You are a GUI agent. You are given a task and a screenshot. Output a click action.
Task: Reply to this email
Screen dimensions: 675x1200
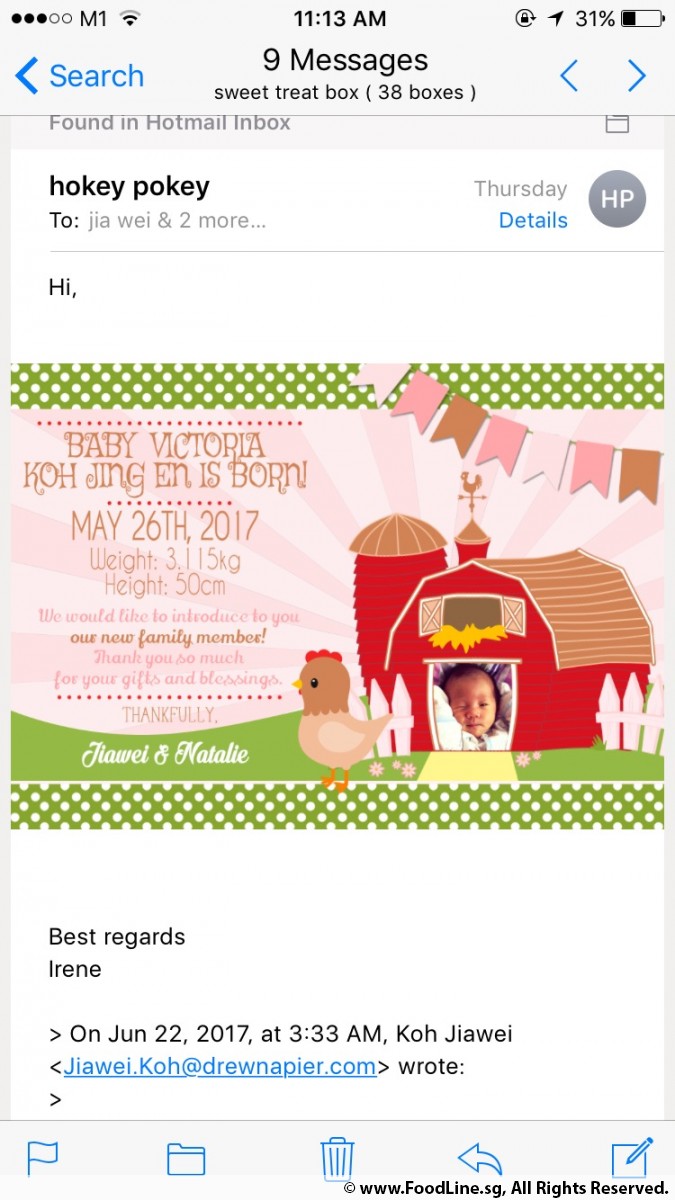(479, 1158)
